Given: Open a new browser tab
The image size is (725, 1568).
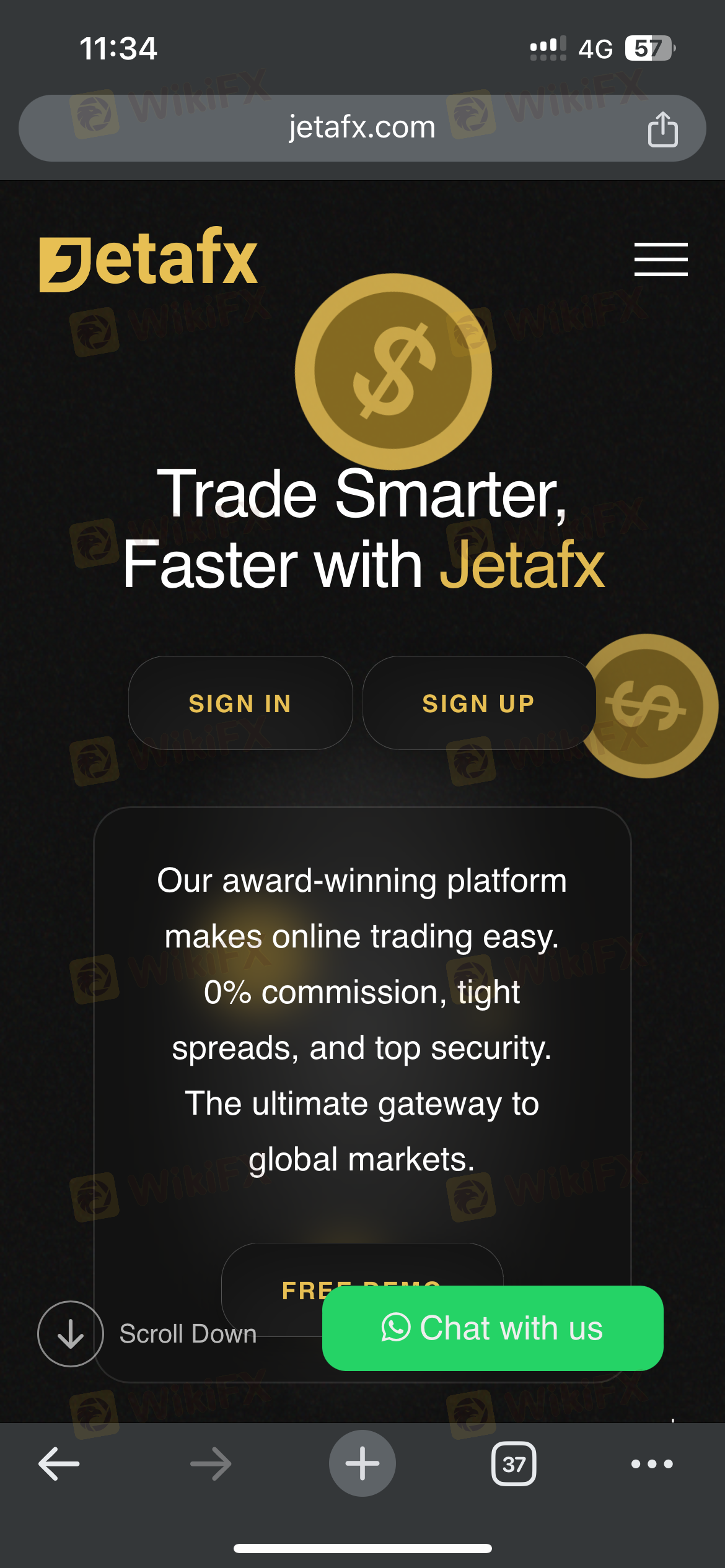Looking at the screenshot, I should click(x=362, y=1463).
